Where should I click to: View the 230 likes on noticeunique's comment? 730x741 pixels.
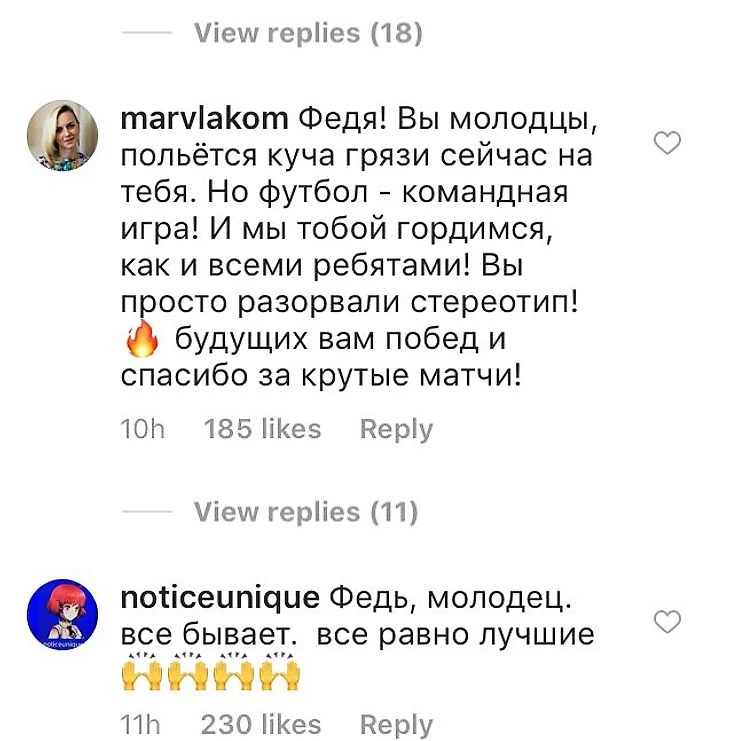(x=262, y=724)
